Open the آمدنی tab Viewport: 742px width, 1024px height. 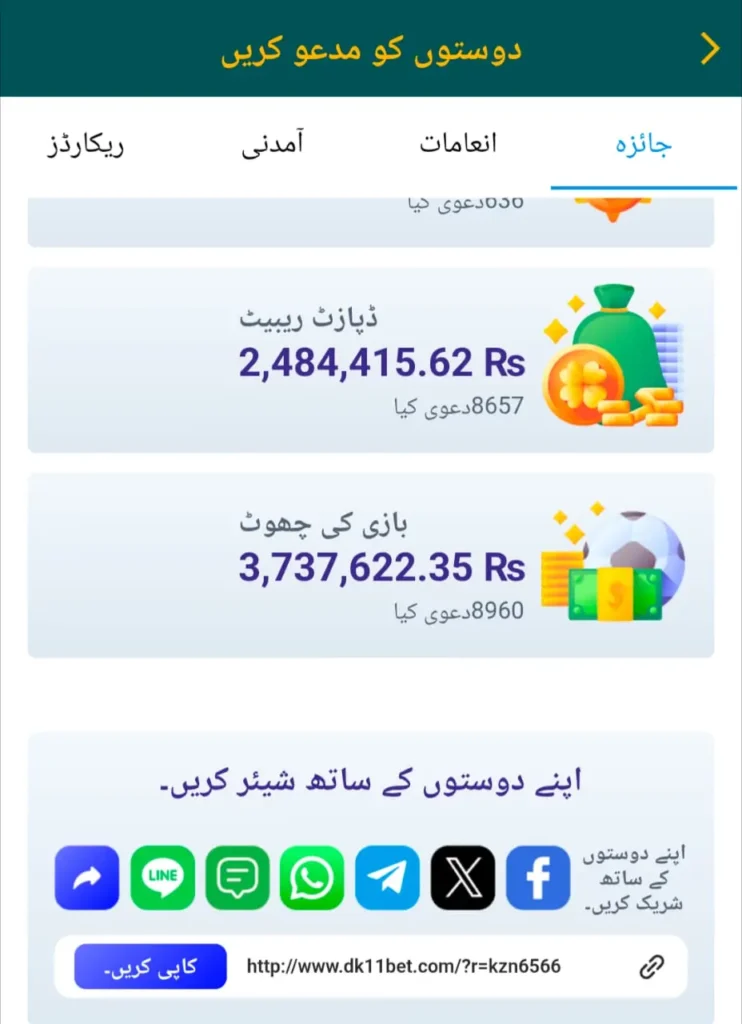pos(272,144)
